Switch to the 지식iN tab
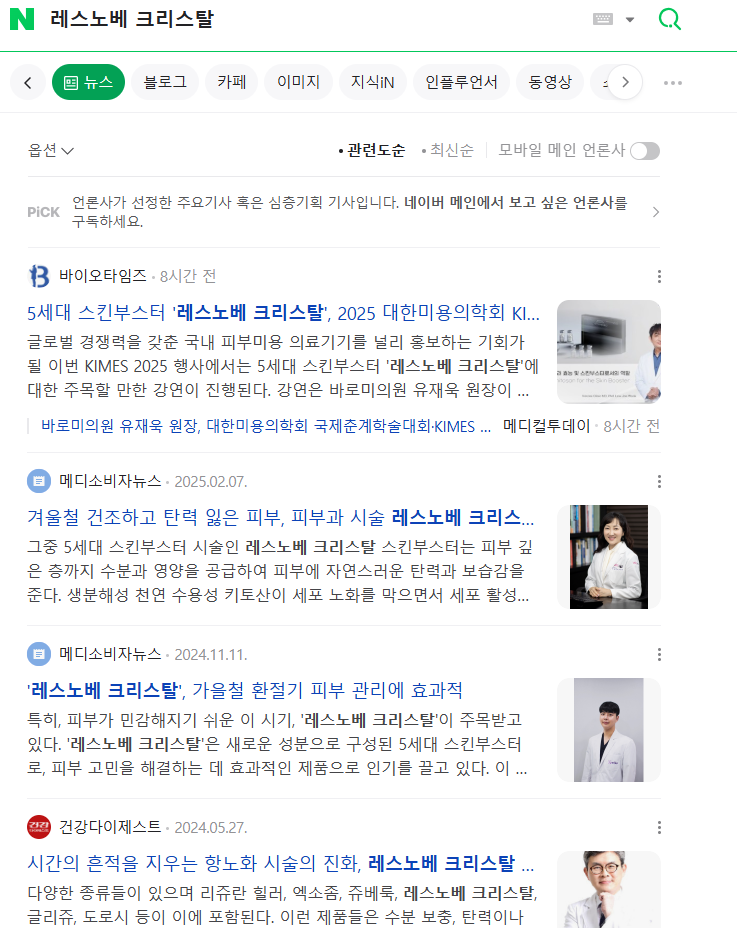 (x=372, y=82)
